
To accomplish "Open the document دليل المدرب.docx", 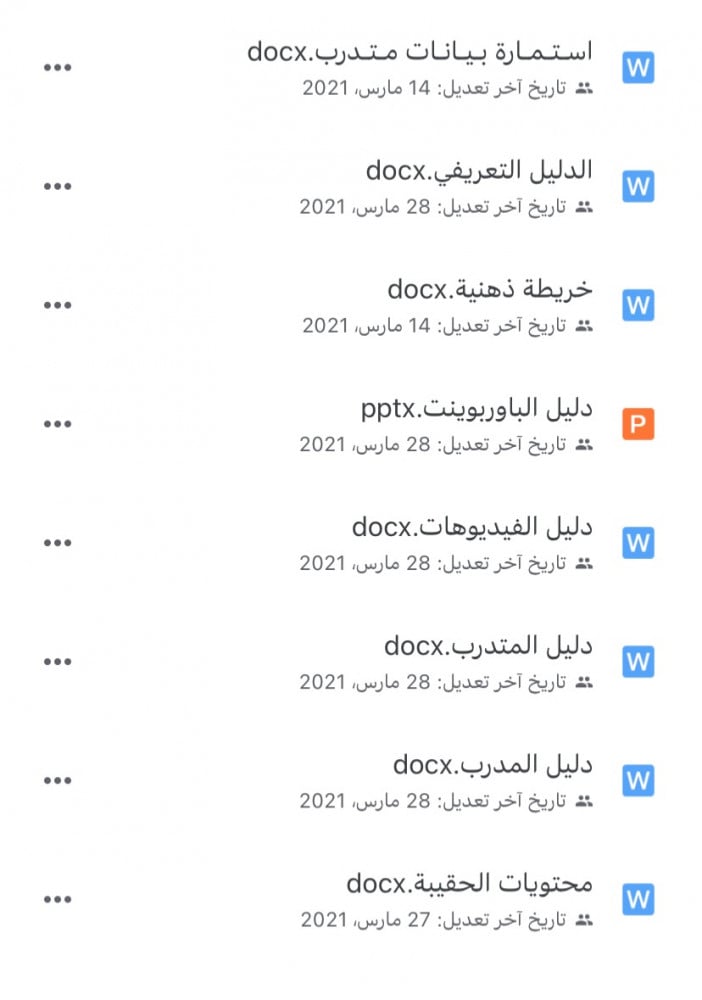I will coord(493,765).
